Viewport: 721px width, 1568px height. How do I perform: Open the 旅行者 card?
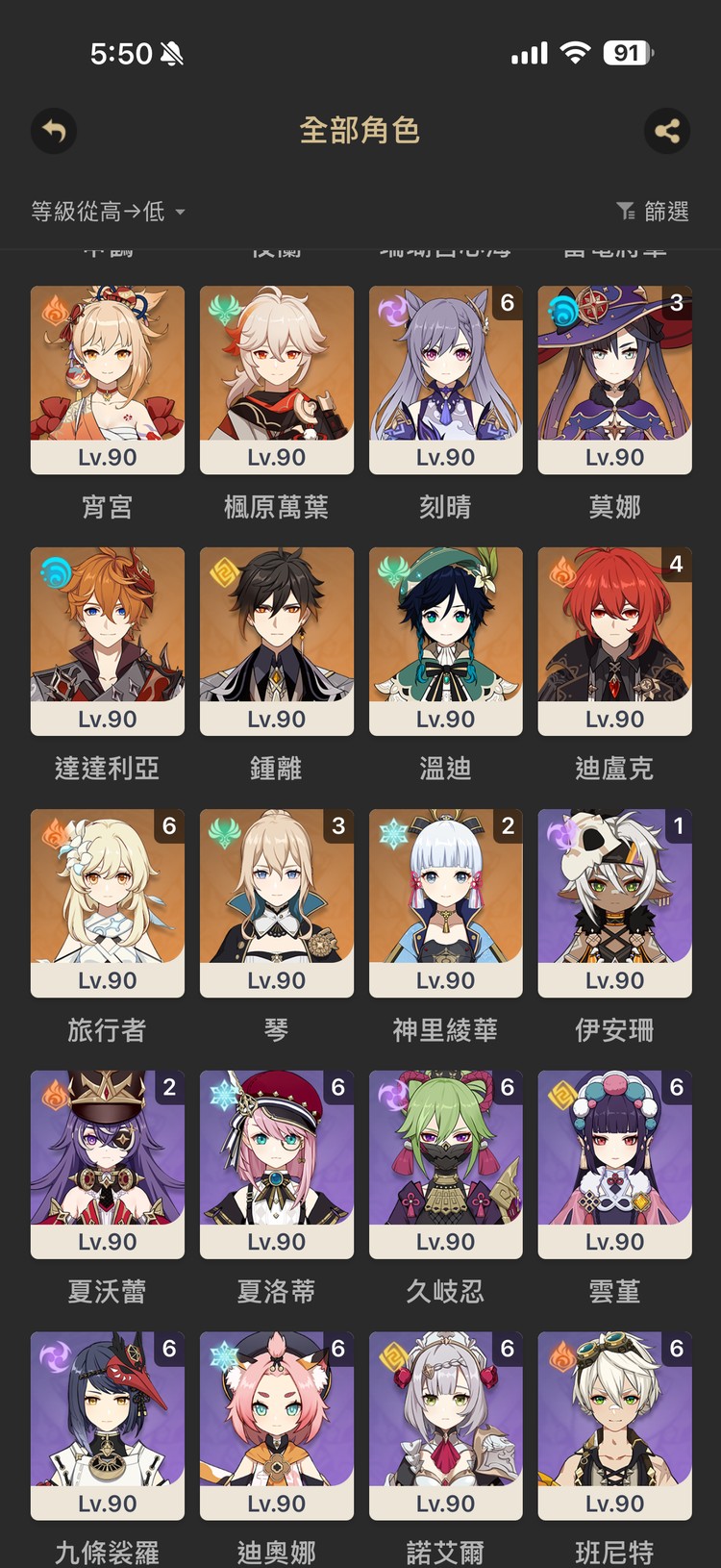(107, 902)
